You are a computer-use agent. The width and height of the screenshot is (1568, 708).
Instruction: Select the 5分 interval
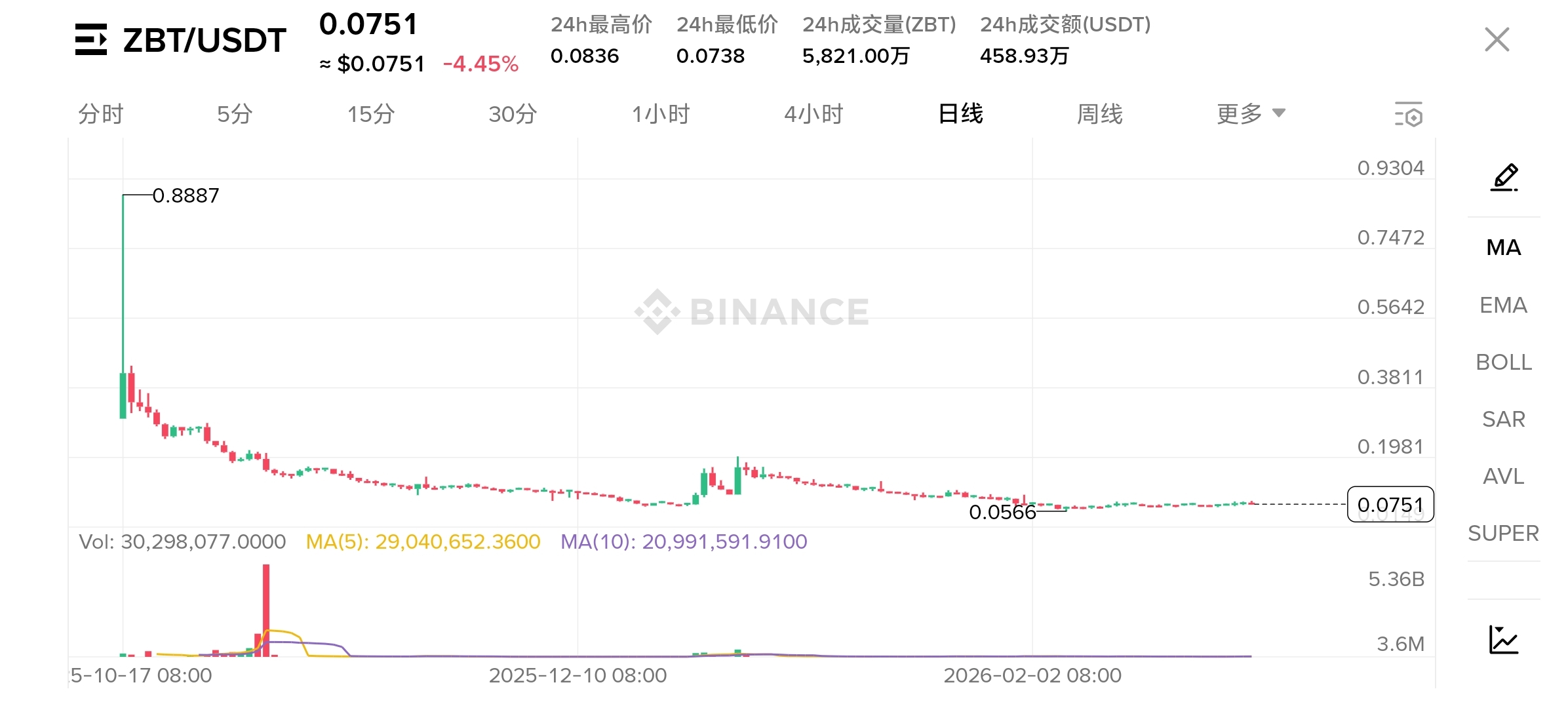[235, 114]
